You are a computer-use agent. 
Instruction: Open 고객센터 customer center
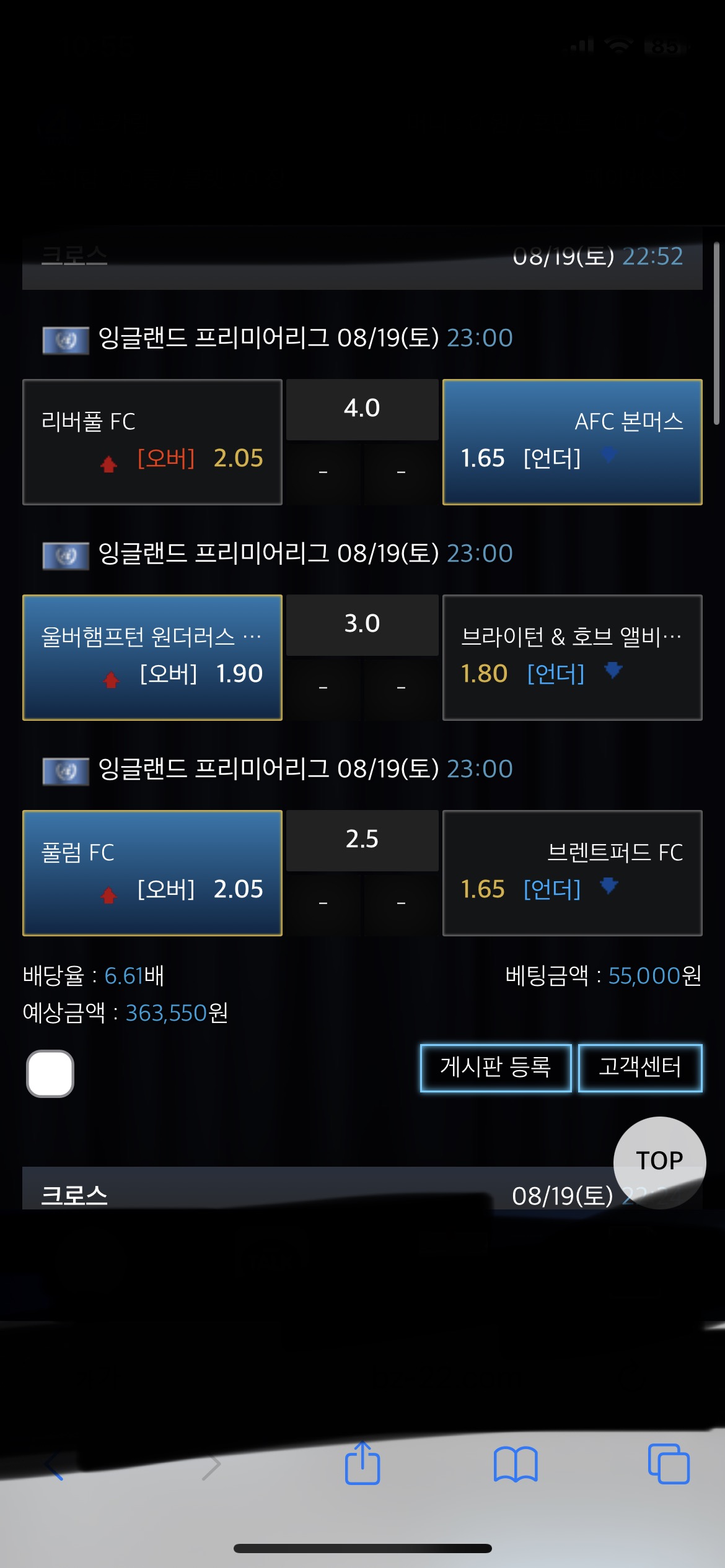(x=640, y=1068)
